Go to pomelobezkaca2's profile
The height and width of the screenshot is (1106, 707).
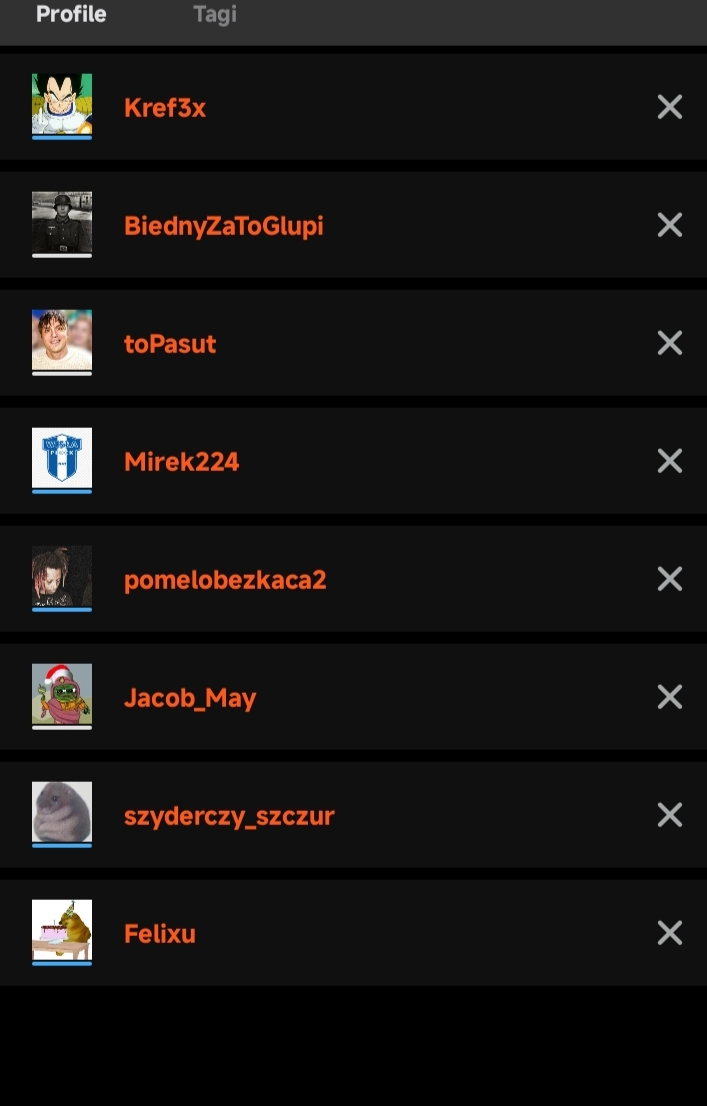[x=225, y=580]
